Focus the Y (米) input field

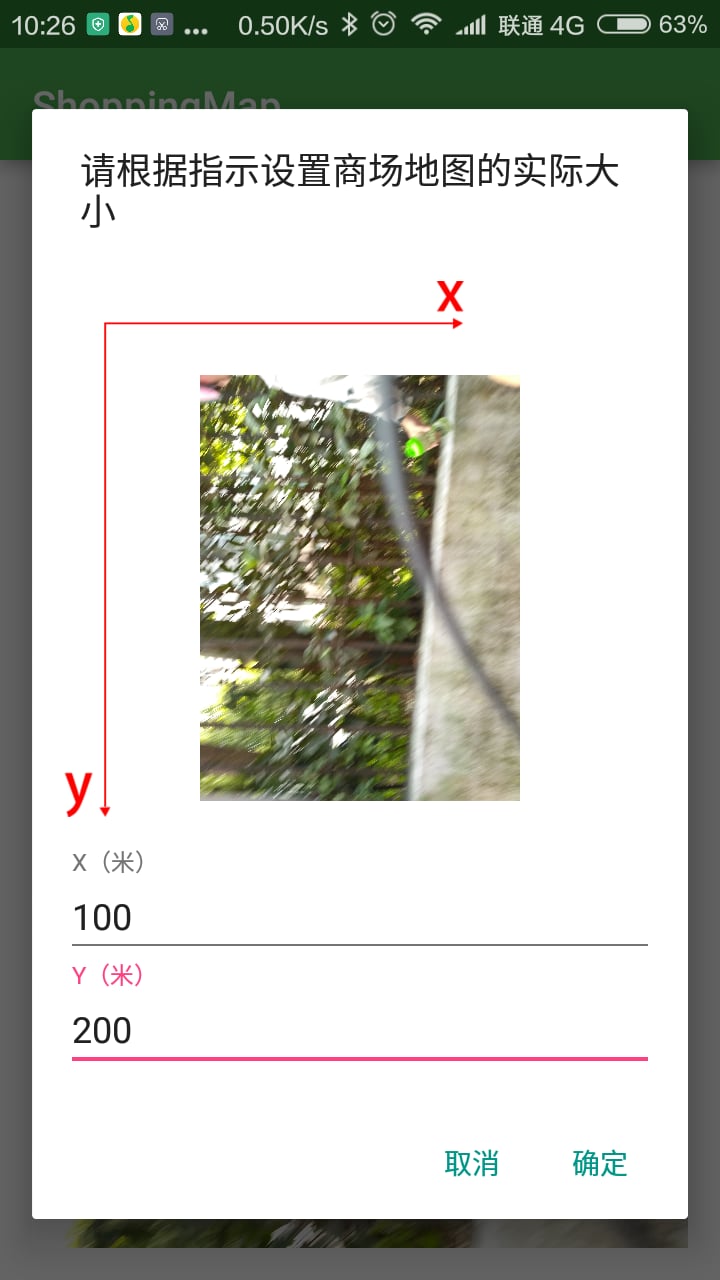[x=360, y=1030]
